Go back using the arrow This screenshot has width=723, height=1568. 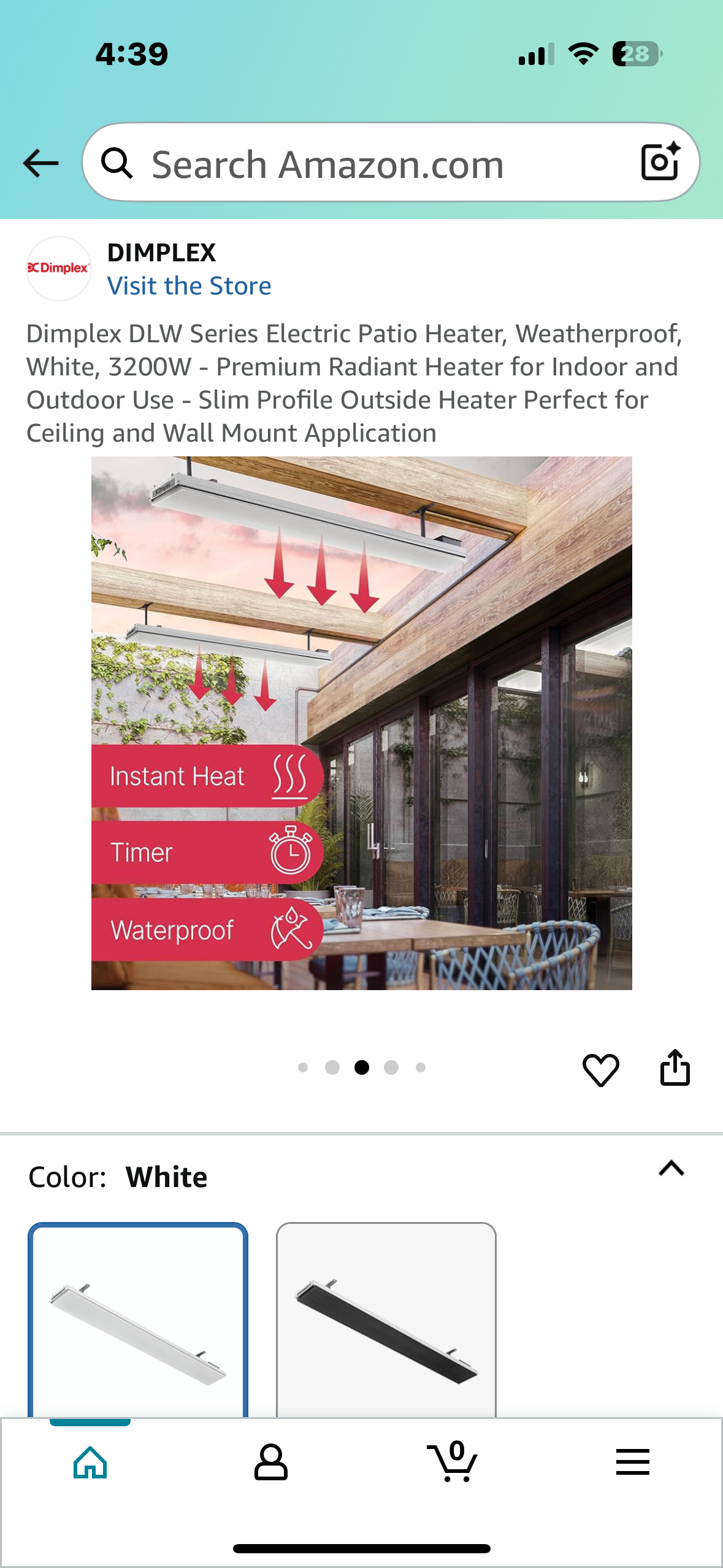40,163
